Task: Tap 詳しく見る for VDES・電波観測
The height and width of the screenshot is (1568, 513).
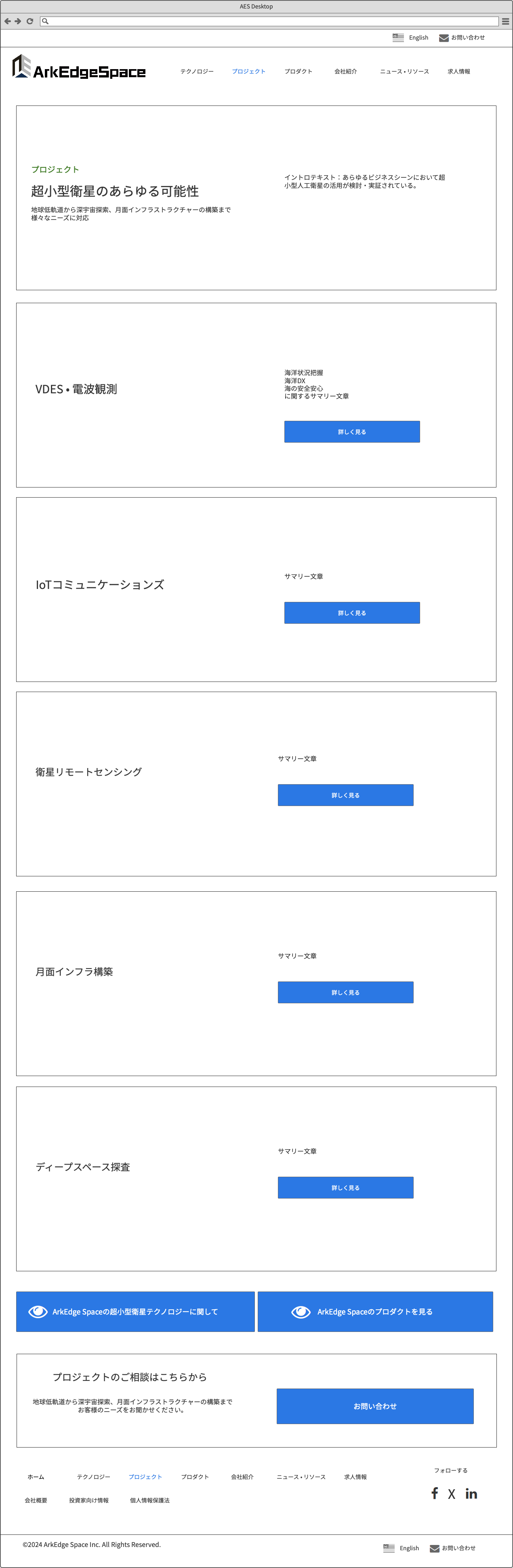Action: point(352,432)
